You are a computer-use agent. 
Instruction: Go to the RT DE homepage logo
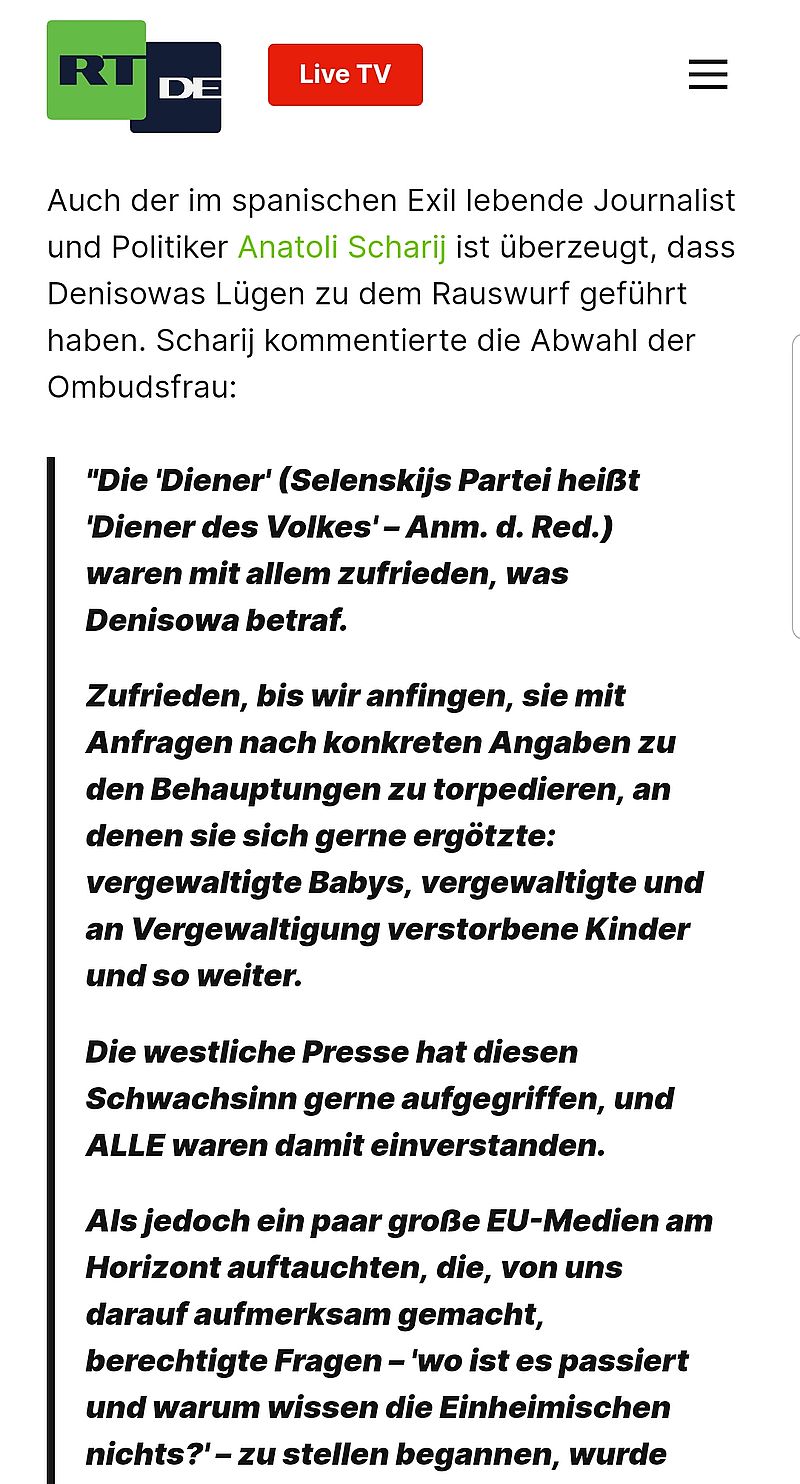coord(134,77)
